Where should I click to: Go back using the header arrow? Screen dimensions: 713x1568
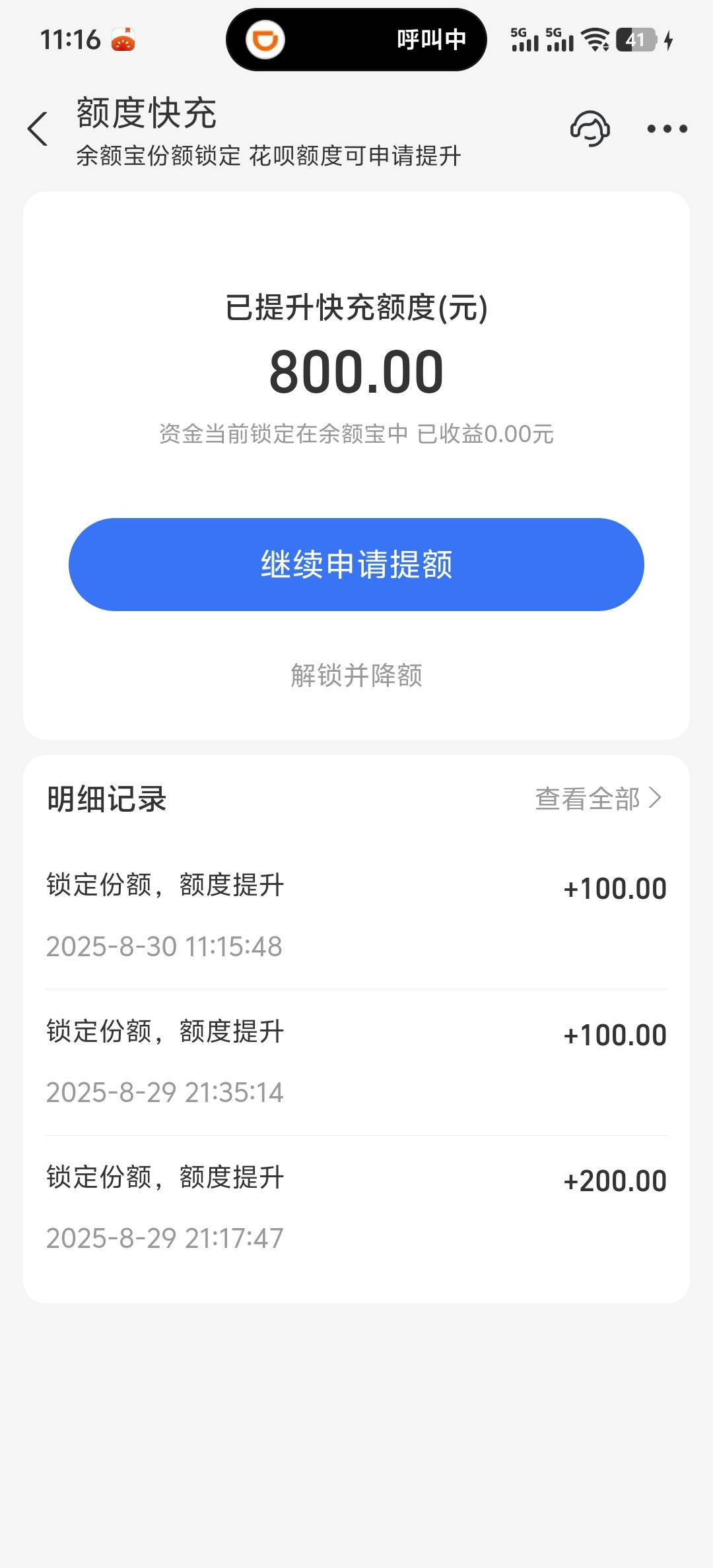(38, 129)
